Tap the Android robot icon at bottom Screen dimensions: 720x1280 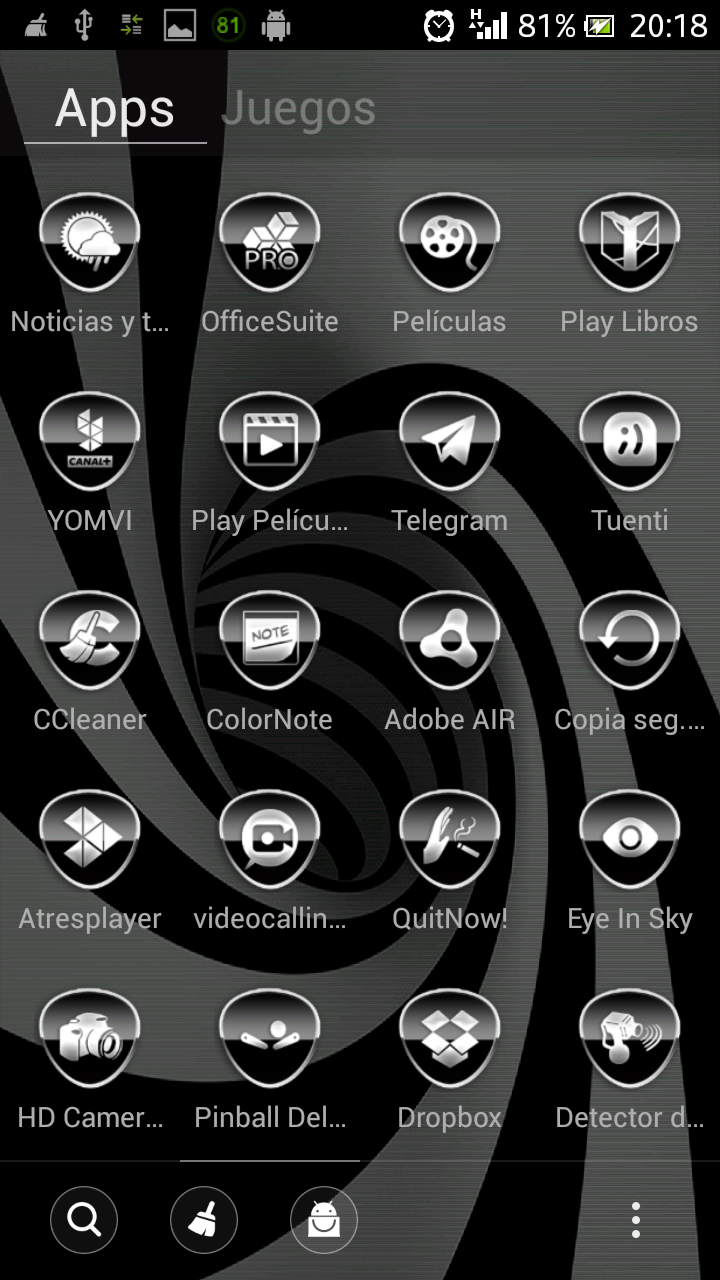tap(324, 1219)
